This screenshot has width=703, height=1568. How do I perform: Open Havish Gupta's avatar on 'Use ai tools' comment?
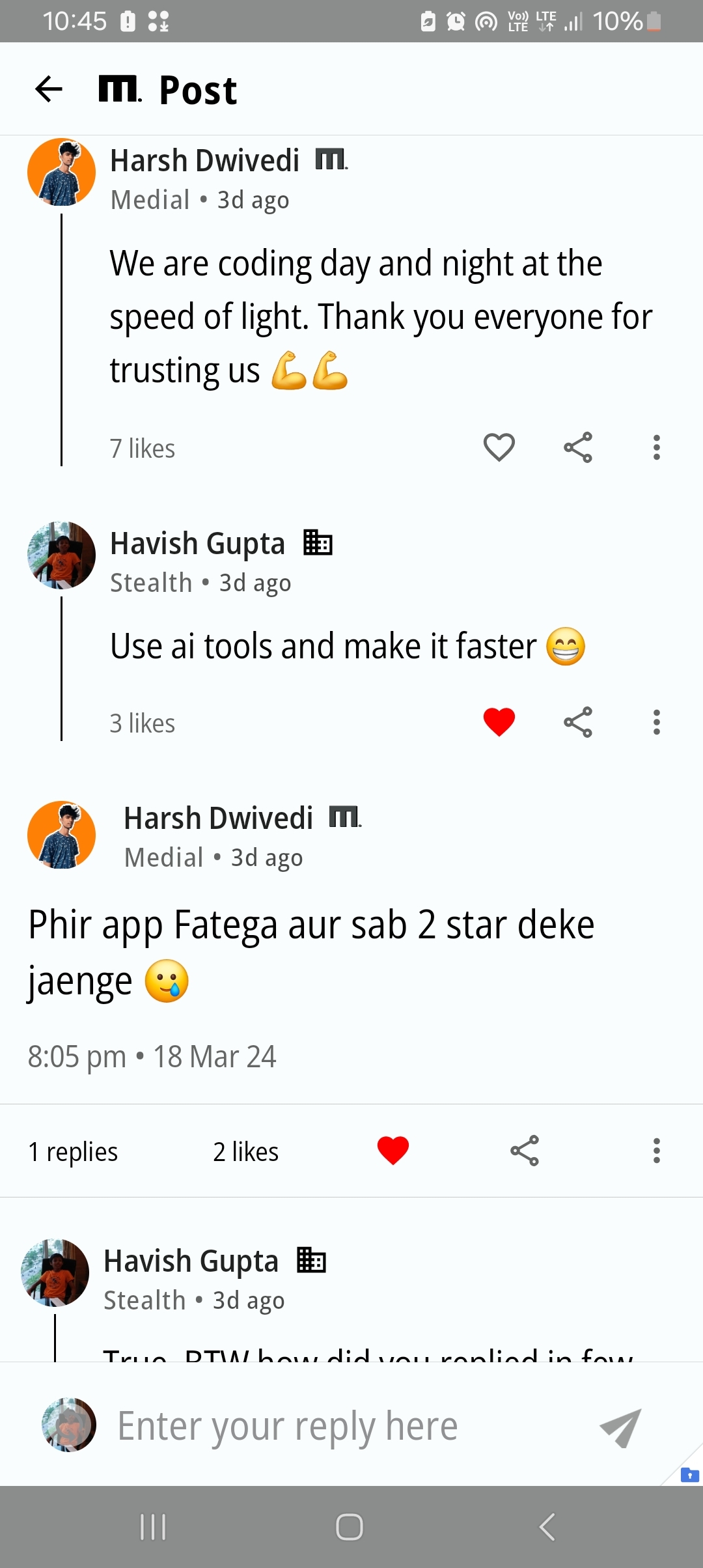click(x=61, y=555)
